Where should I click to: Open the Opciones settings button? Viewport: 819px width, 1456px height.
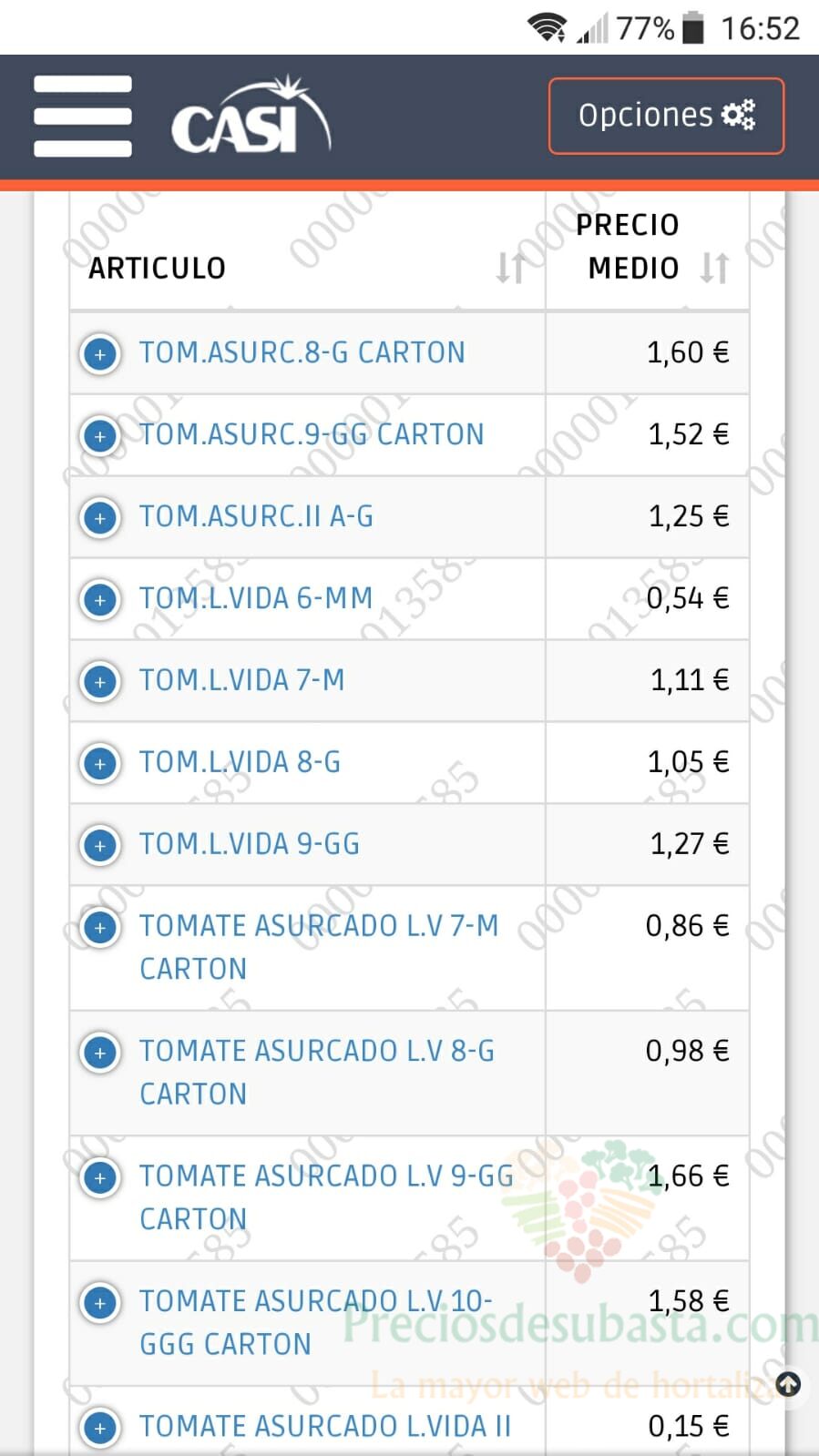point(666,116)
